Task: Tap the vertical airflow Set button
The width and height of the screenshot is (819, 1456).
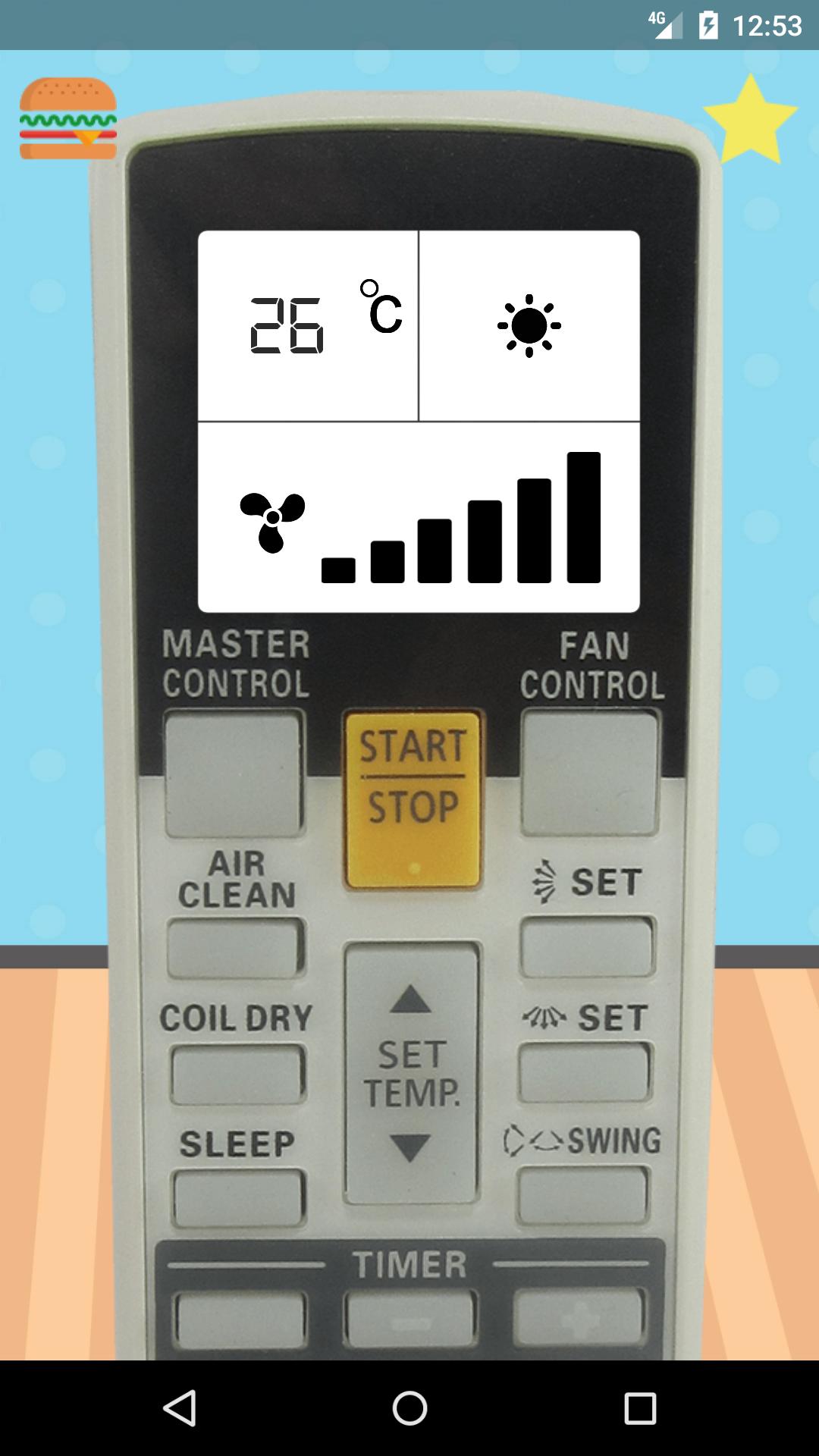Action: [x=587, y=948]
